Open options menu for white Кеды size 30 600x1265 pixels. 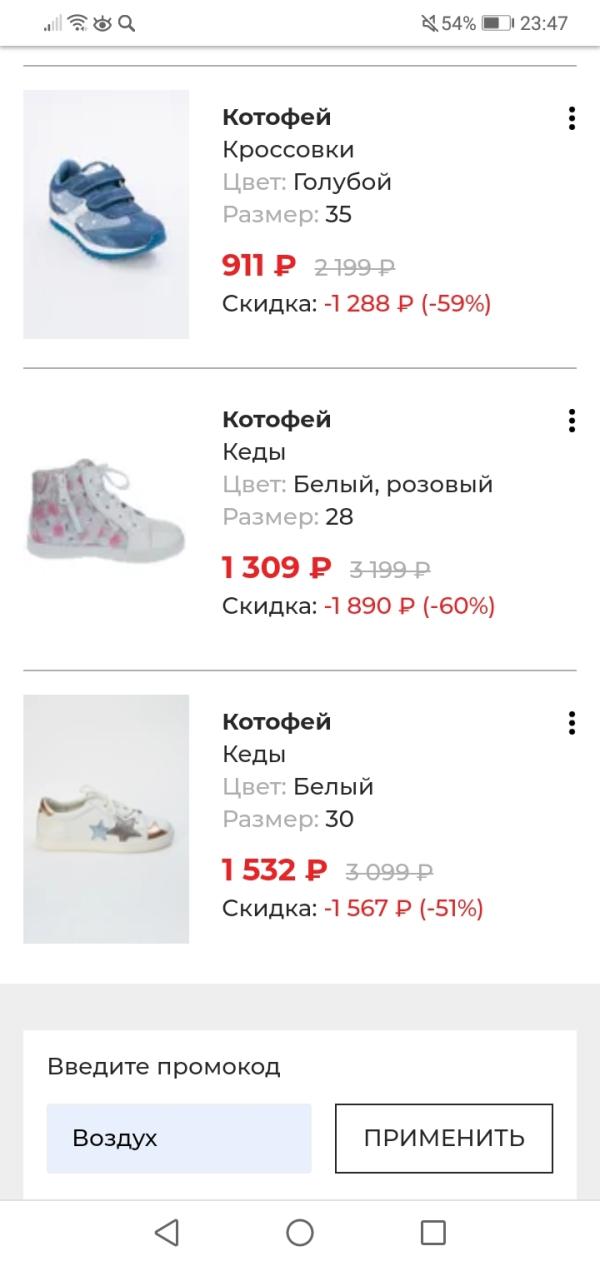tap(571, 722)
